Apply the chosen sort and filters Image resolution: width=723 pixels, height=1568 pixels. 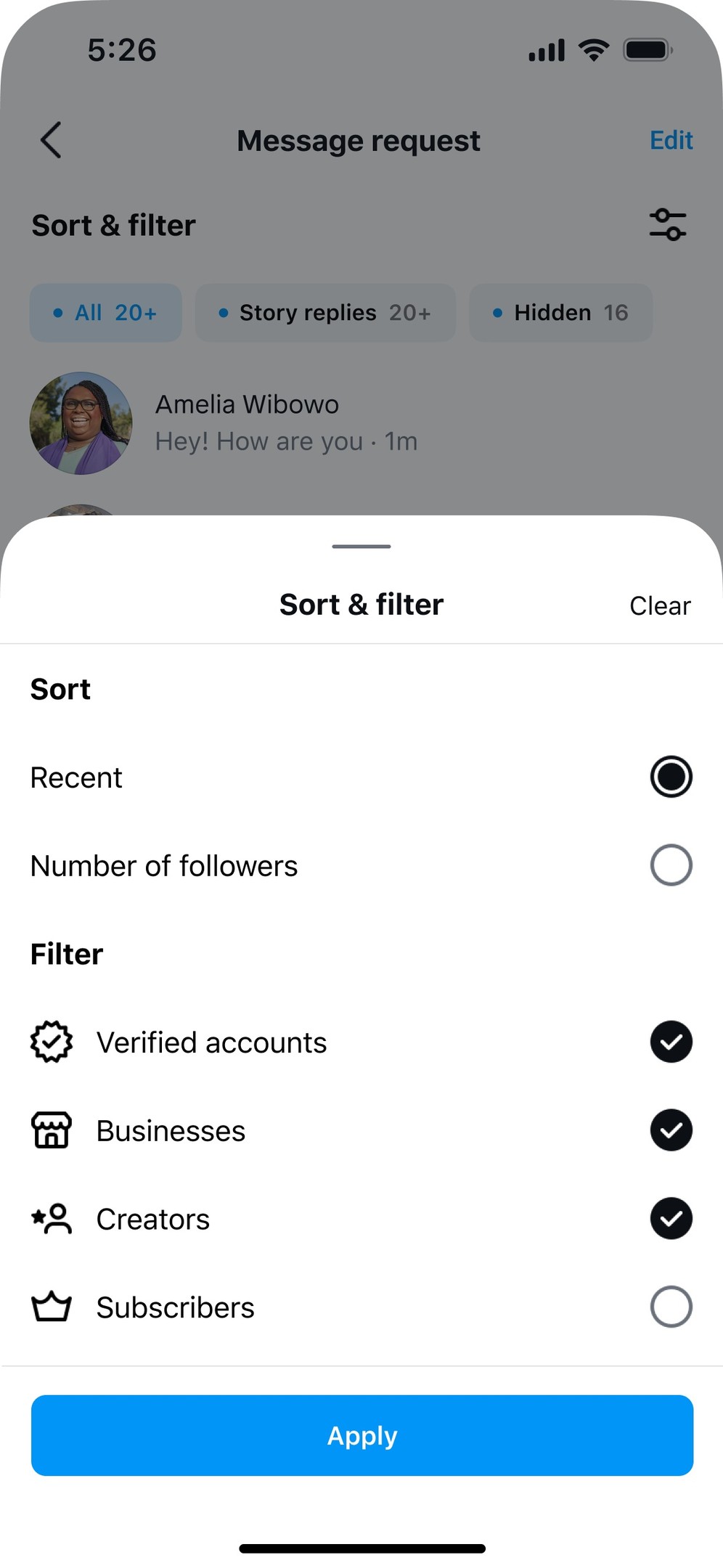pos(361,1435)
